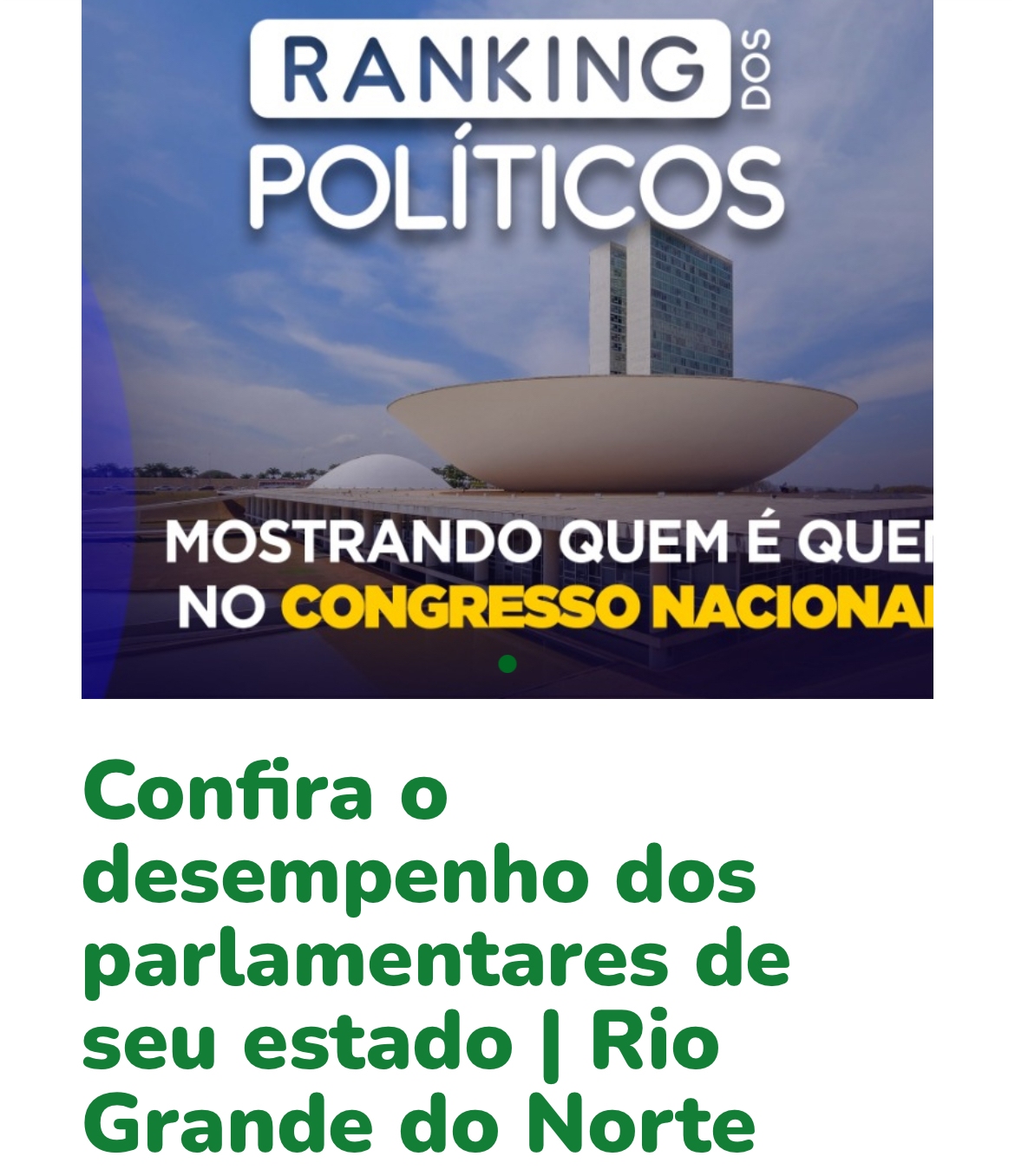Select the green carousel page indicator dot
Image resolution: width=1015 pixels, height=1176 pixels.
click(507, 664)
